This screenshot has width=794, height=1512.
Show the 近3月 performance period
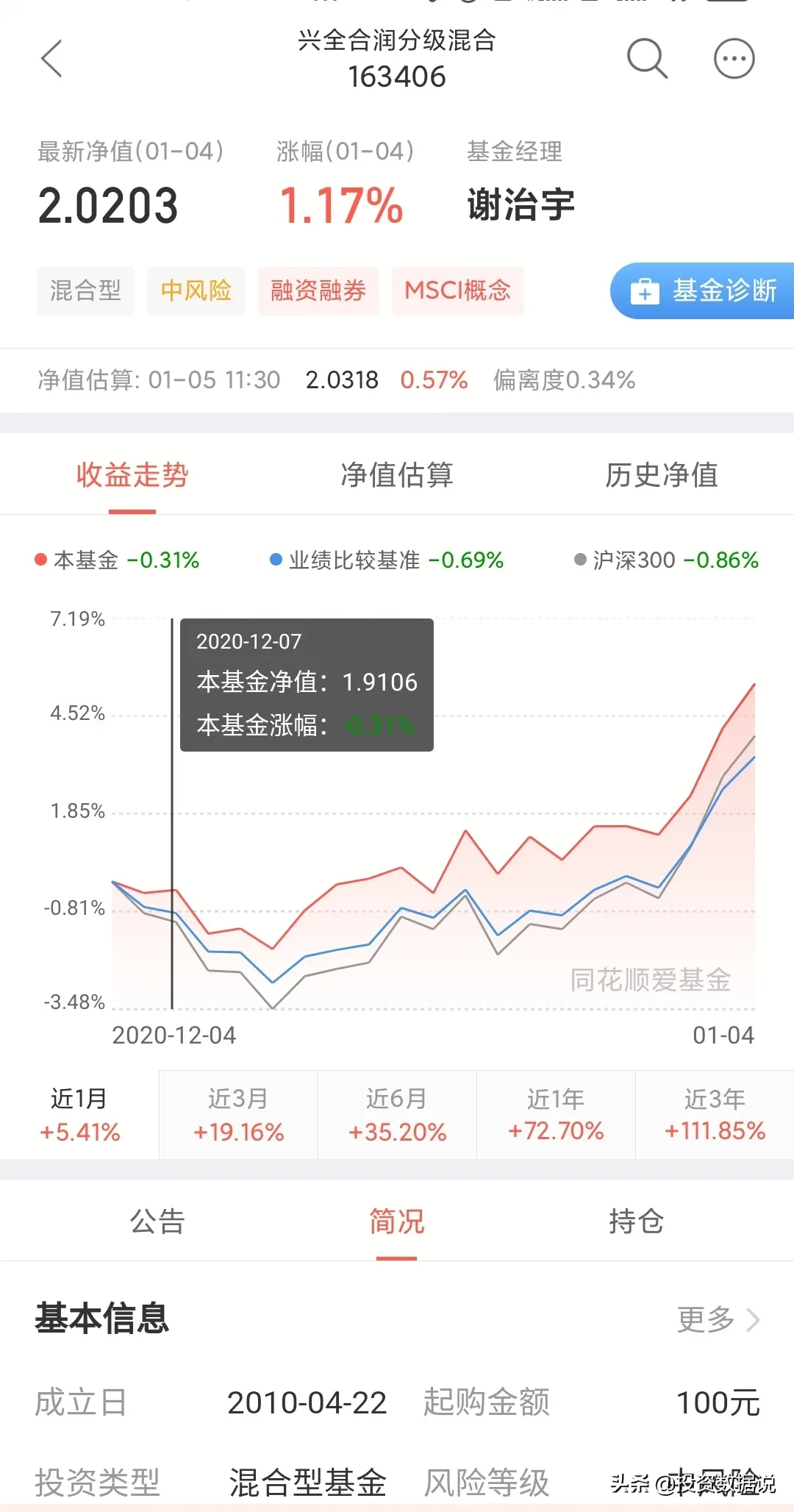click(238, 1115)
